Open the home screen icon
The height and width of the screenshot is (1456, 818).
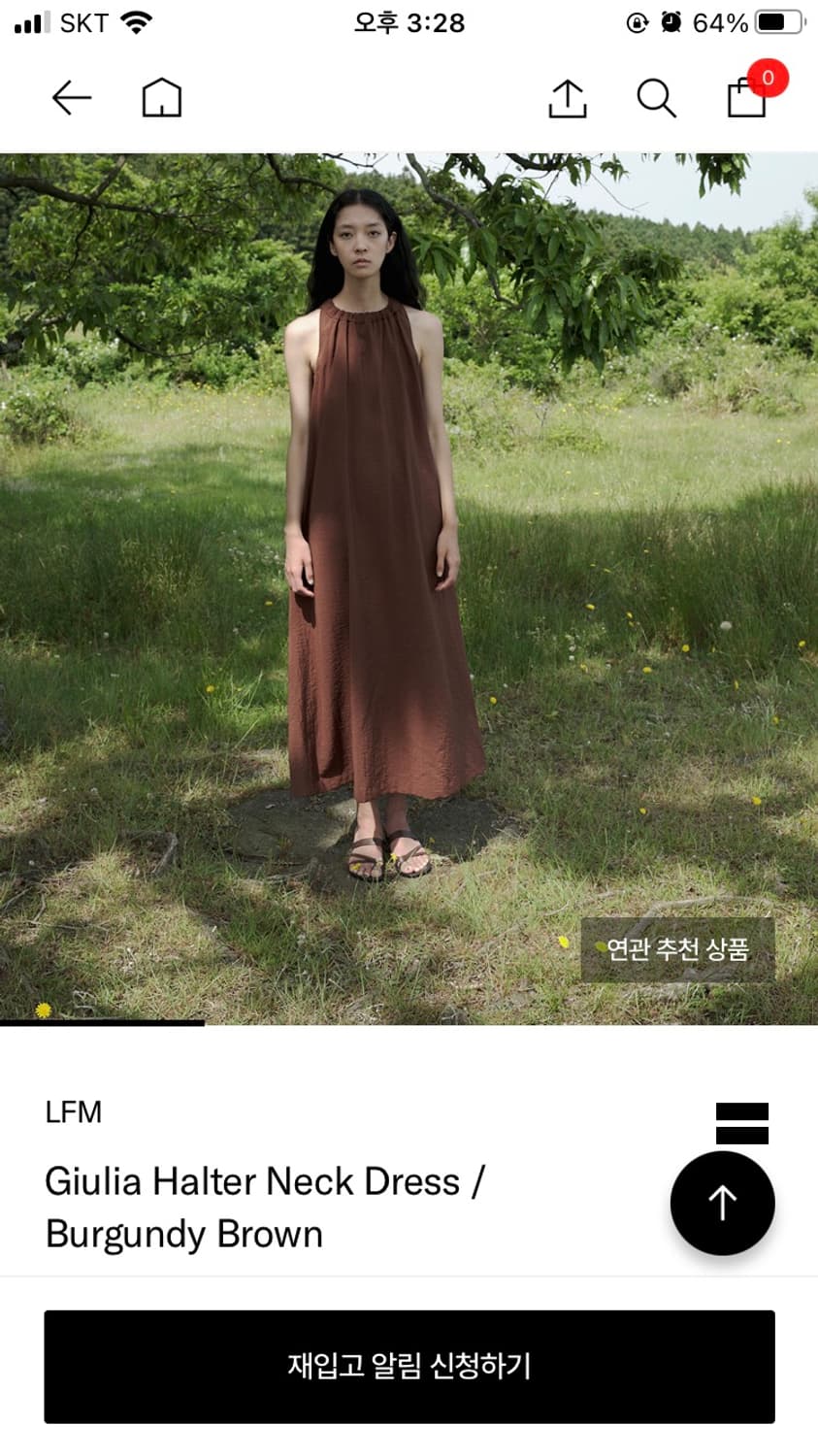coord(161,97)
